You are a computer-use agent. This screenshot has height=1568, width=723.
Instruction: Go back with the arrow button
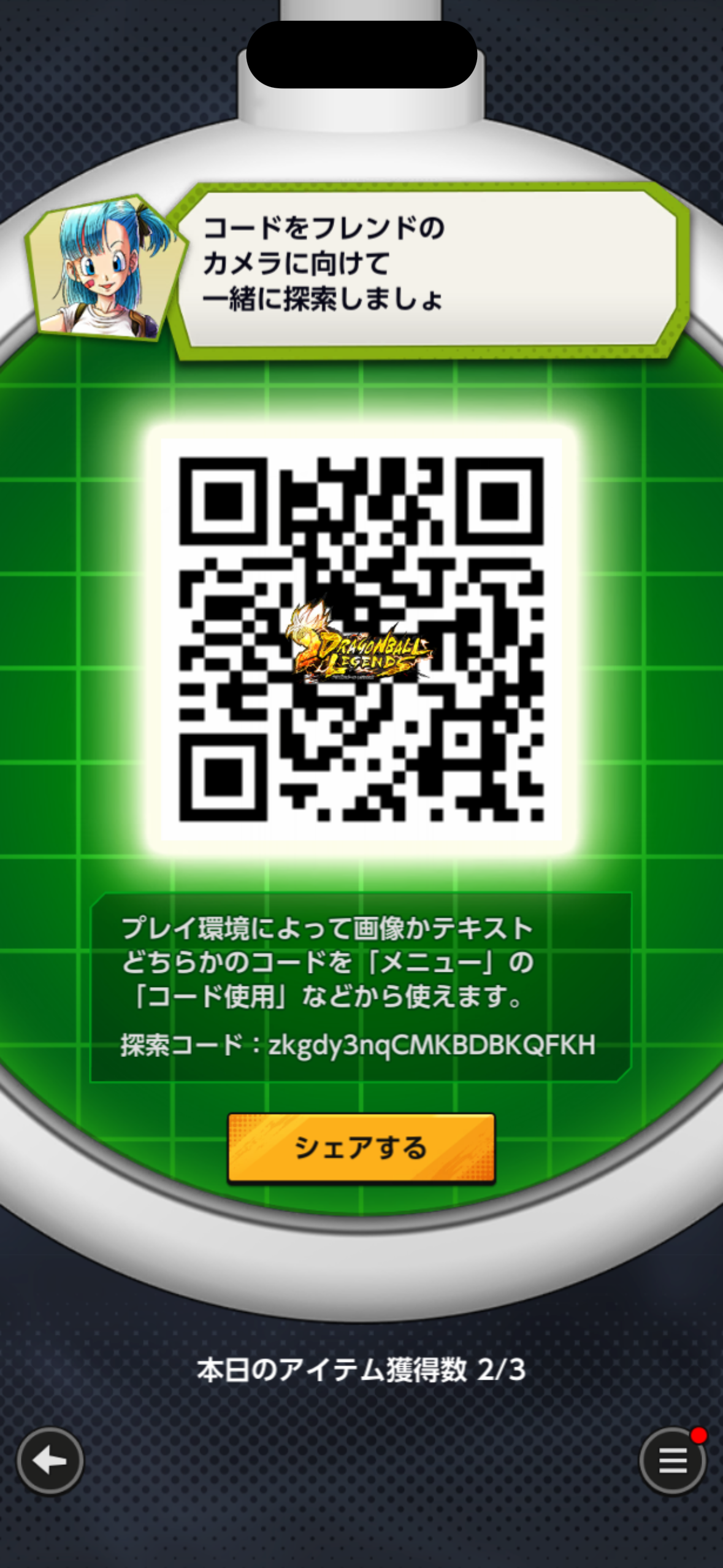(50, 1461)
